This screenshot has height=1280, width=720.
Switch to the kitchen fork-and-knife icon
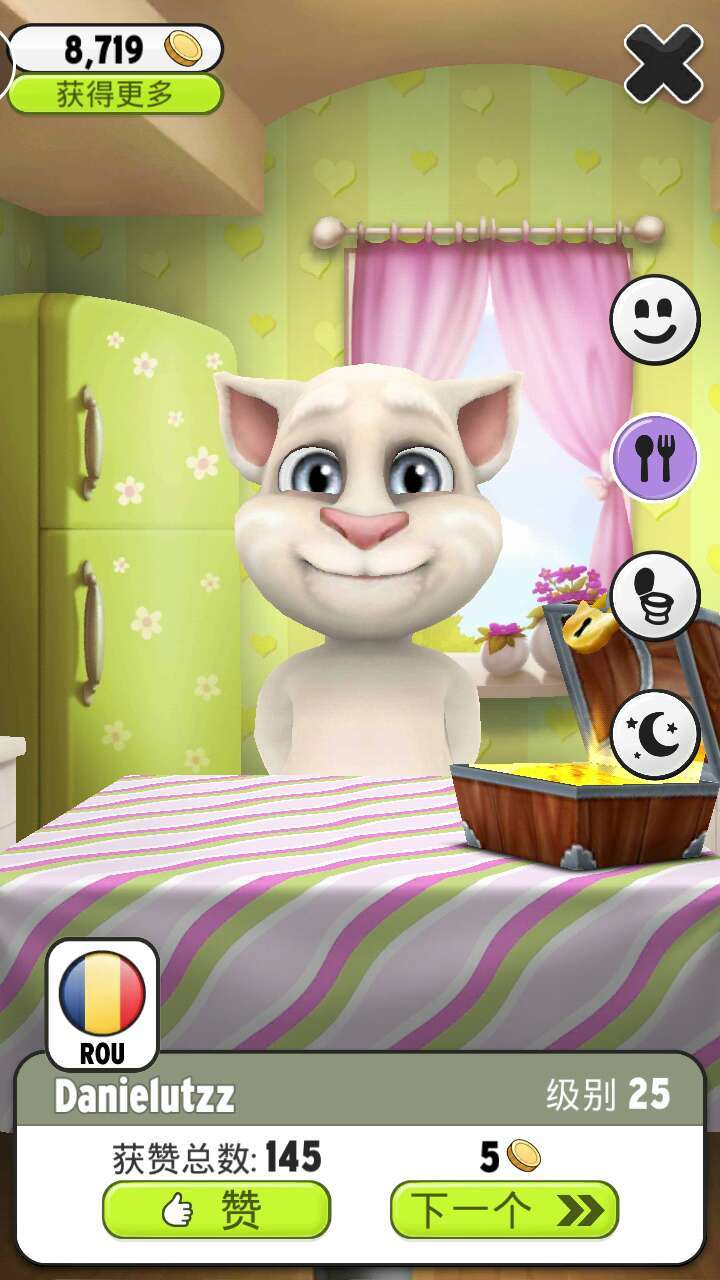[x=655, y=458]
